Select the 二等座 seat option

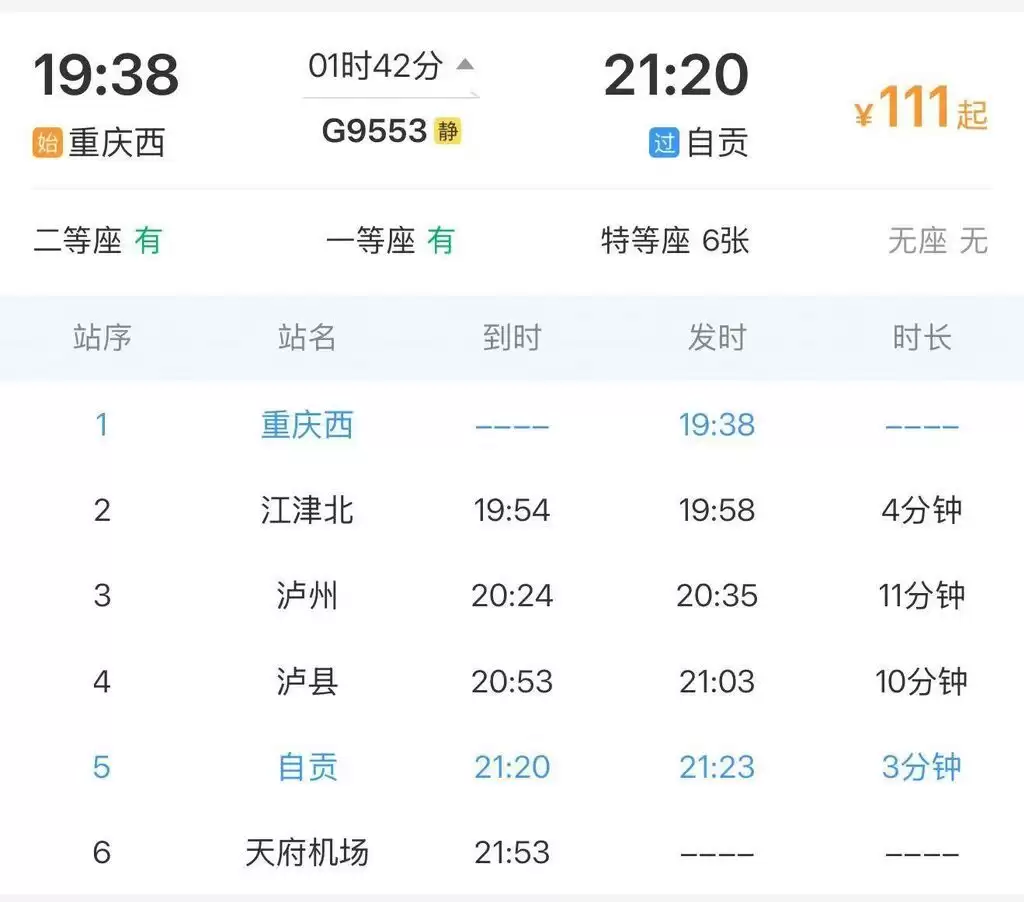point(98,241)
